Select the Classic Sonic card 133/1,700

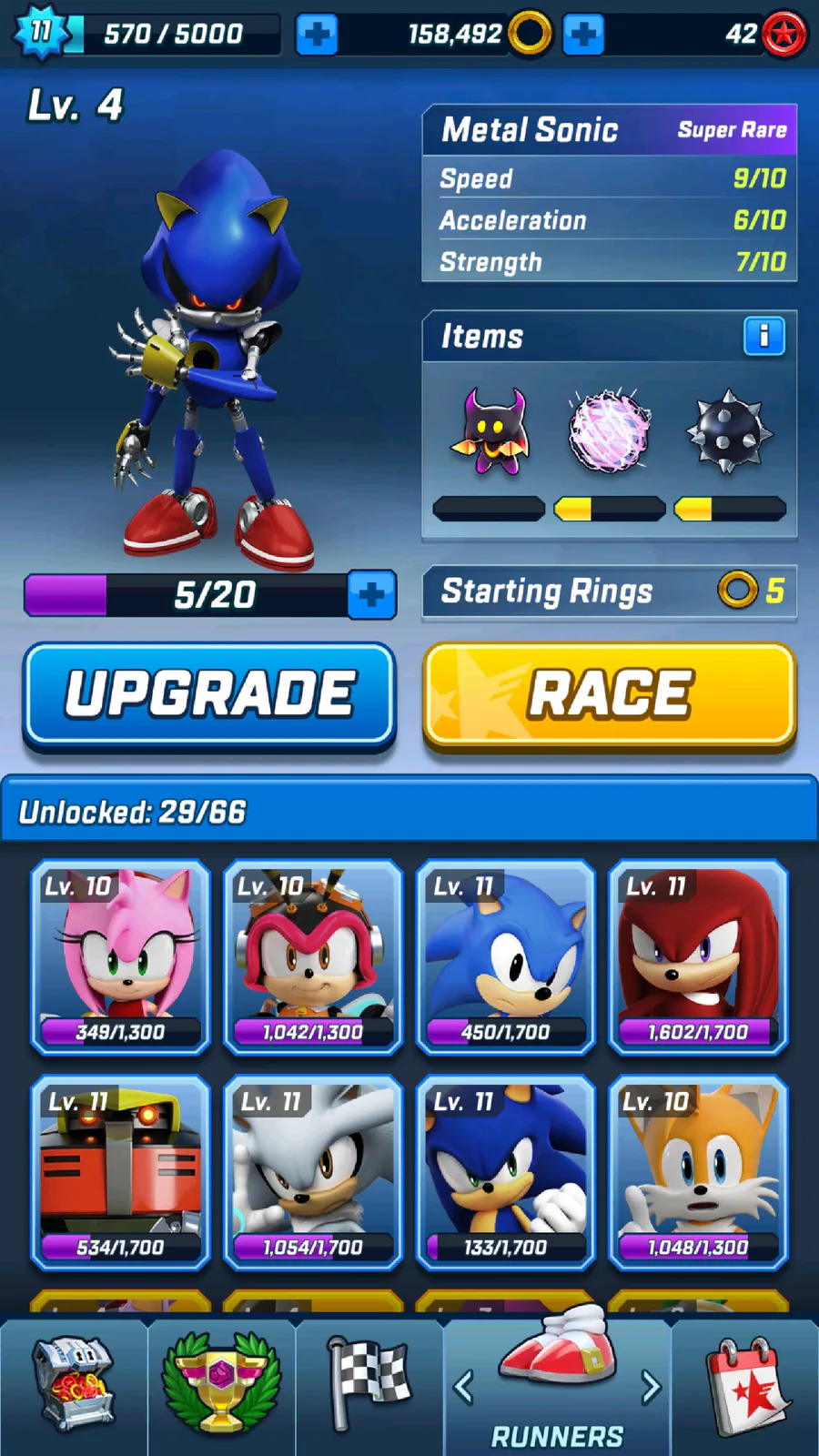pos(506,1172)
